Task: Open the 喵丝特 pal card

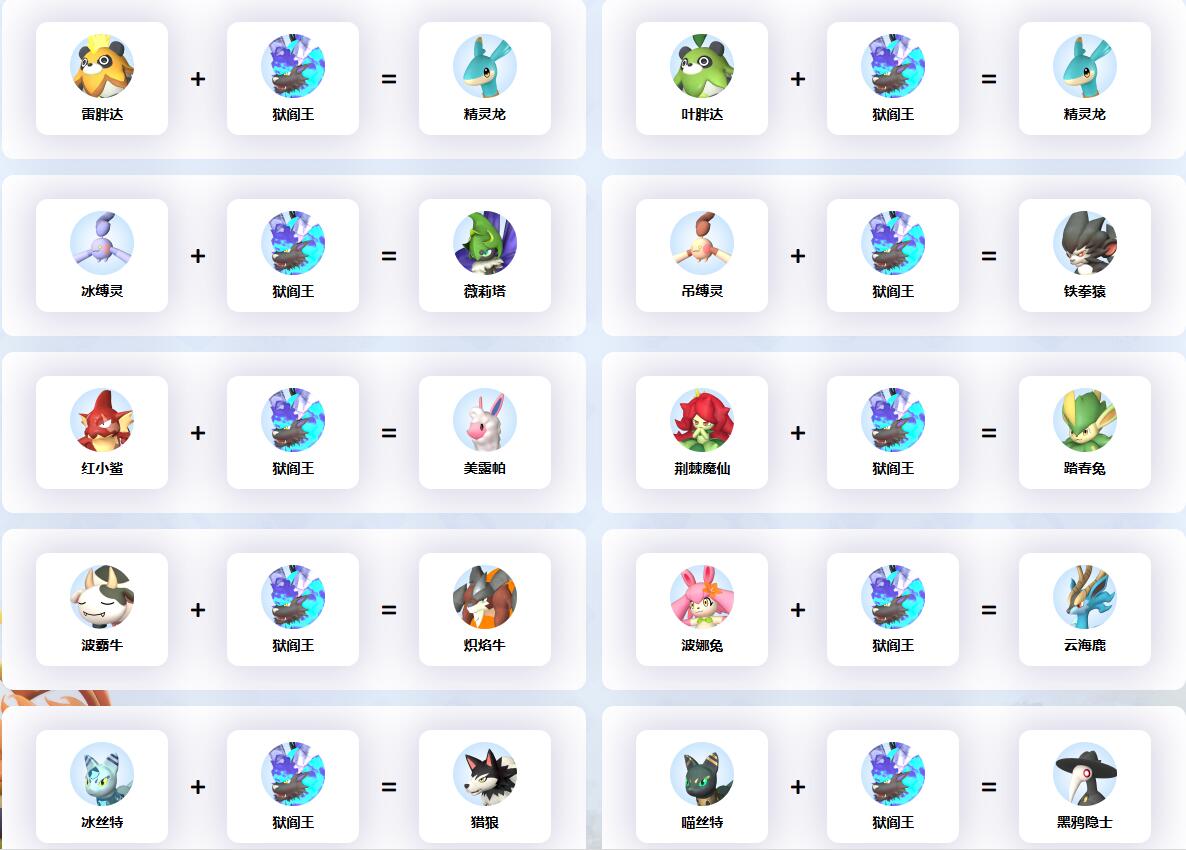Action: tap(702, 786)
